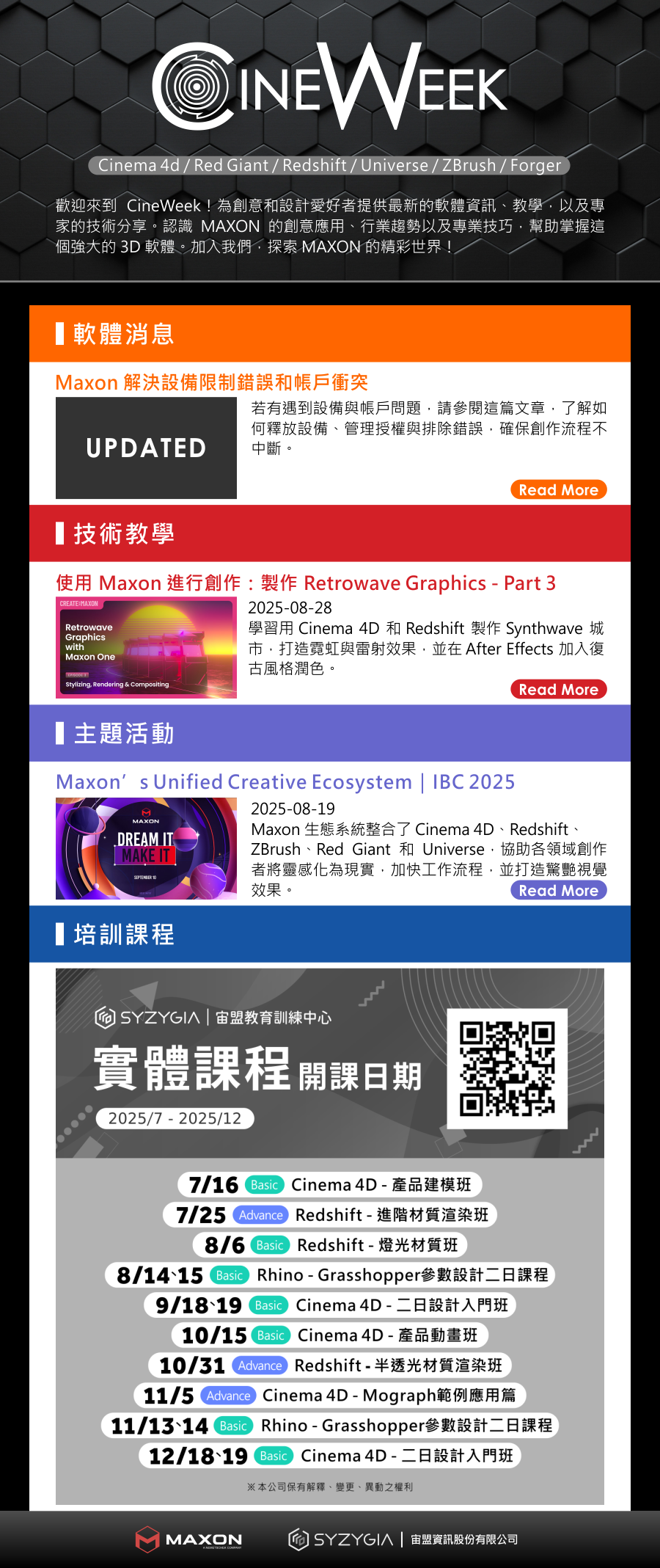
Task: Tap the Dream It Make It event thumbnail
Action: click(146, 849)
